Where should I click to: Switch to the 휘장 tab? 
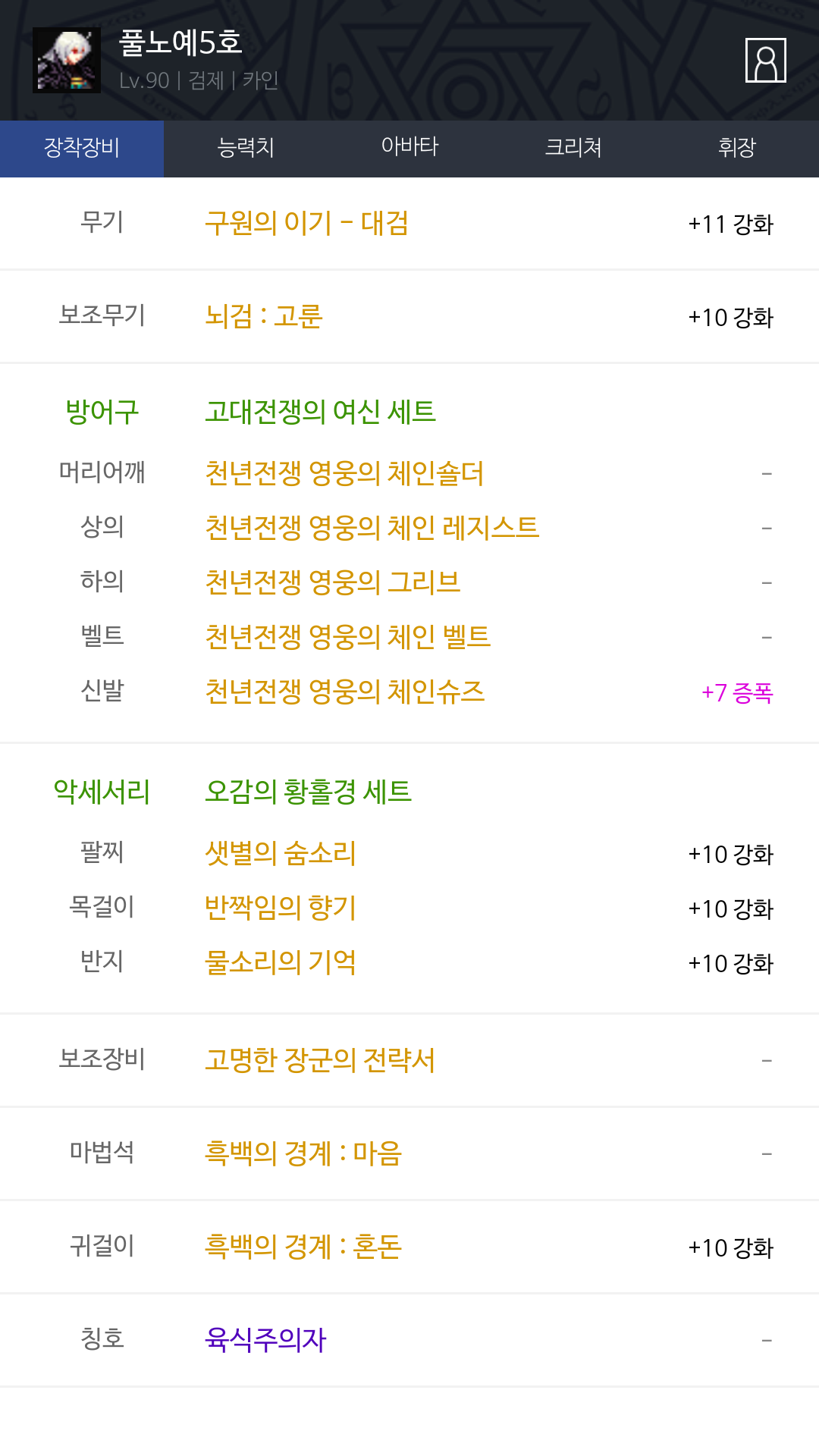[737, 148]
